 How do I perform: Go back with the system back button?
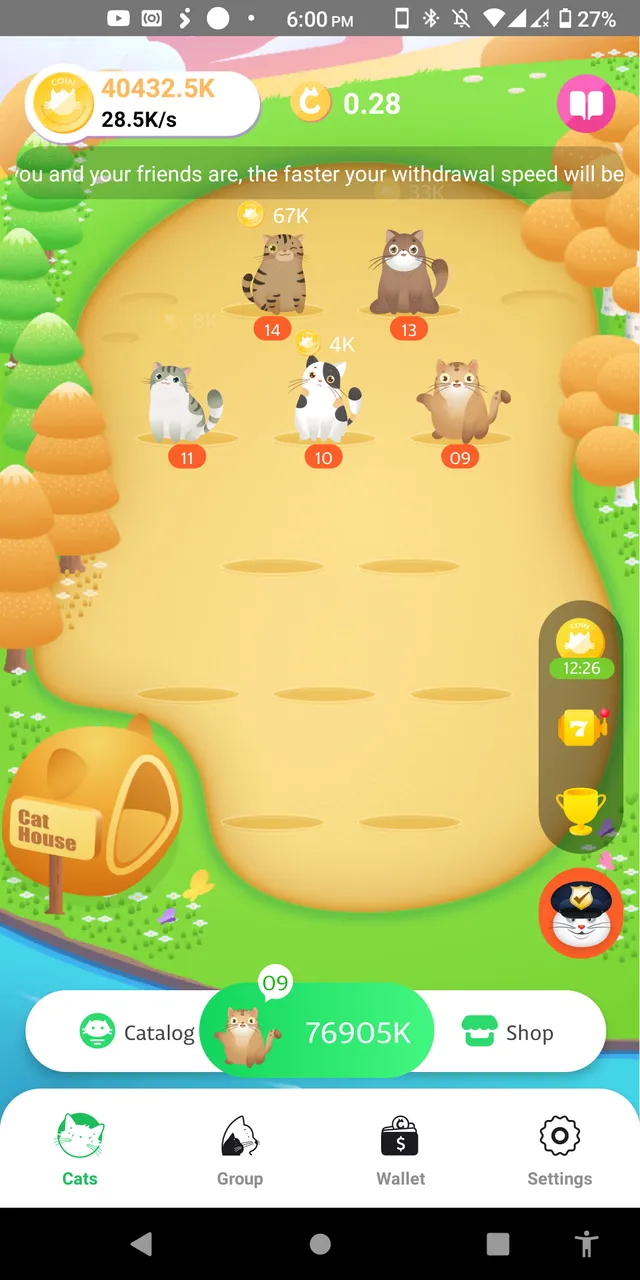(142, 1243)
